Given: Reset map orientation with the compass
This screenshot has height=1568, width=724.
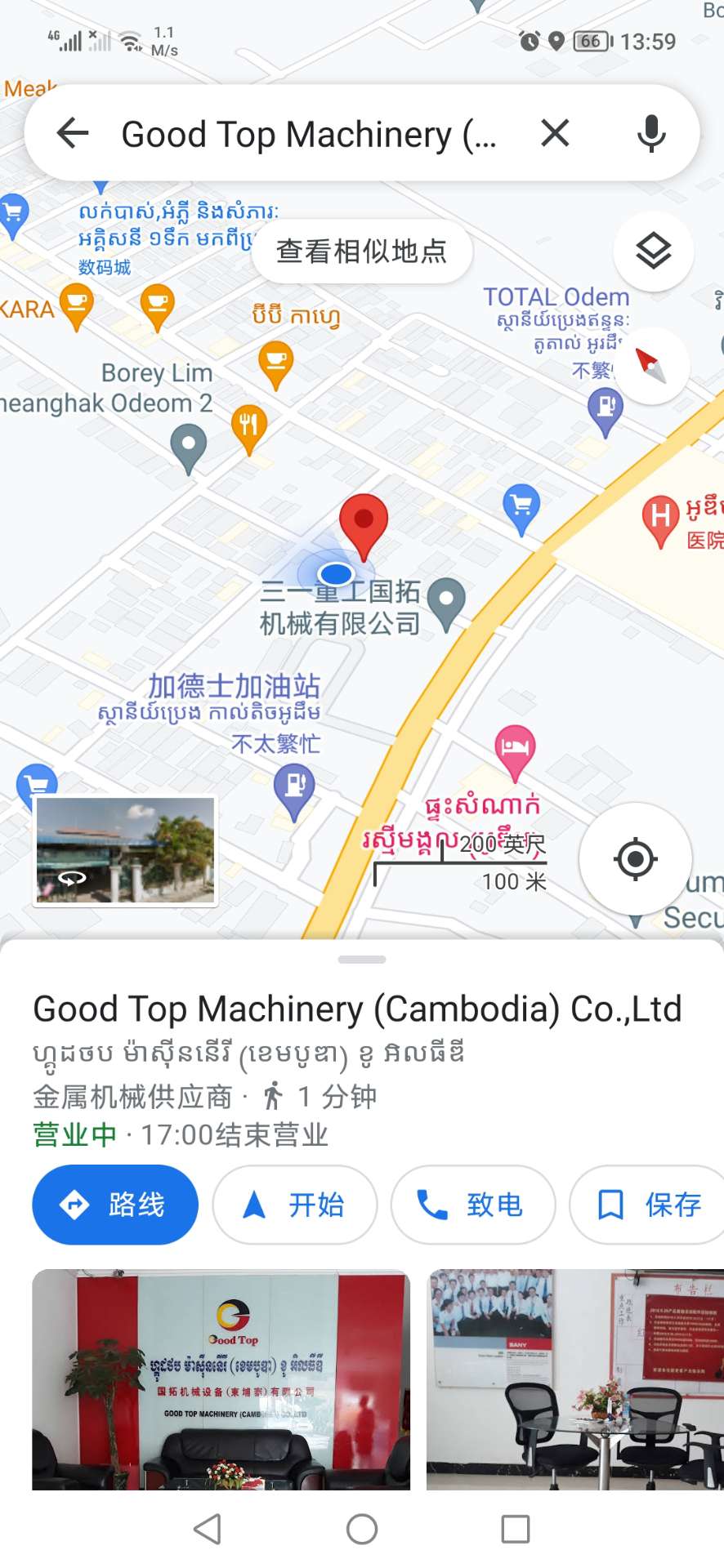Looking at the screenshot, I should 650,365.
